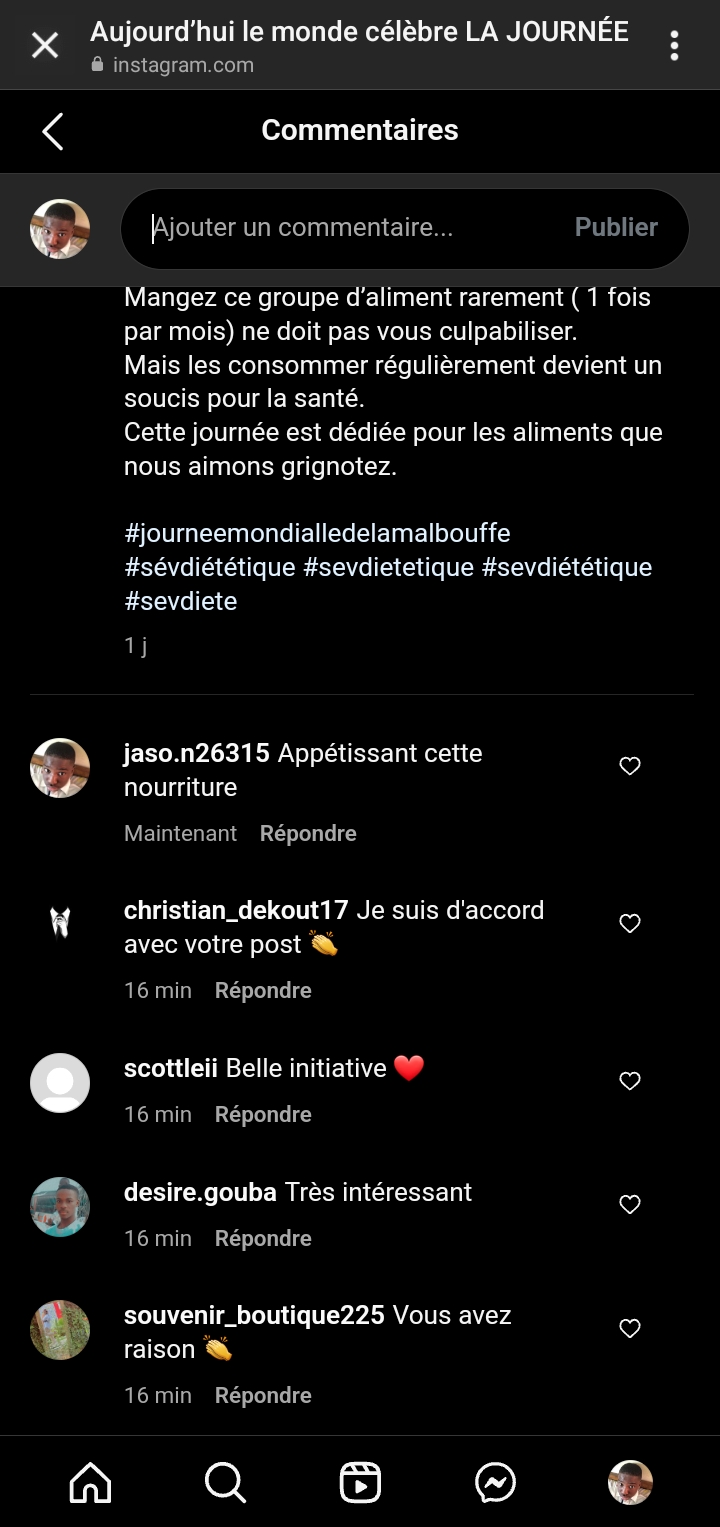Like scottleii's comment
The height and width of the screenshot is (1527, 720).
pyautogui.click(x=630, y=1081)
